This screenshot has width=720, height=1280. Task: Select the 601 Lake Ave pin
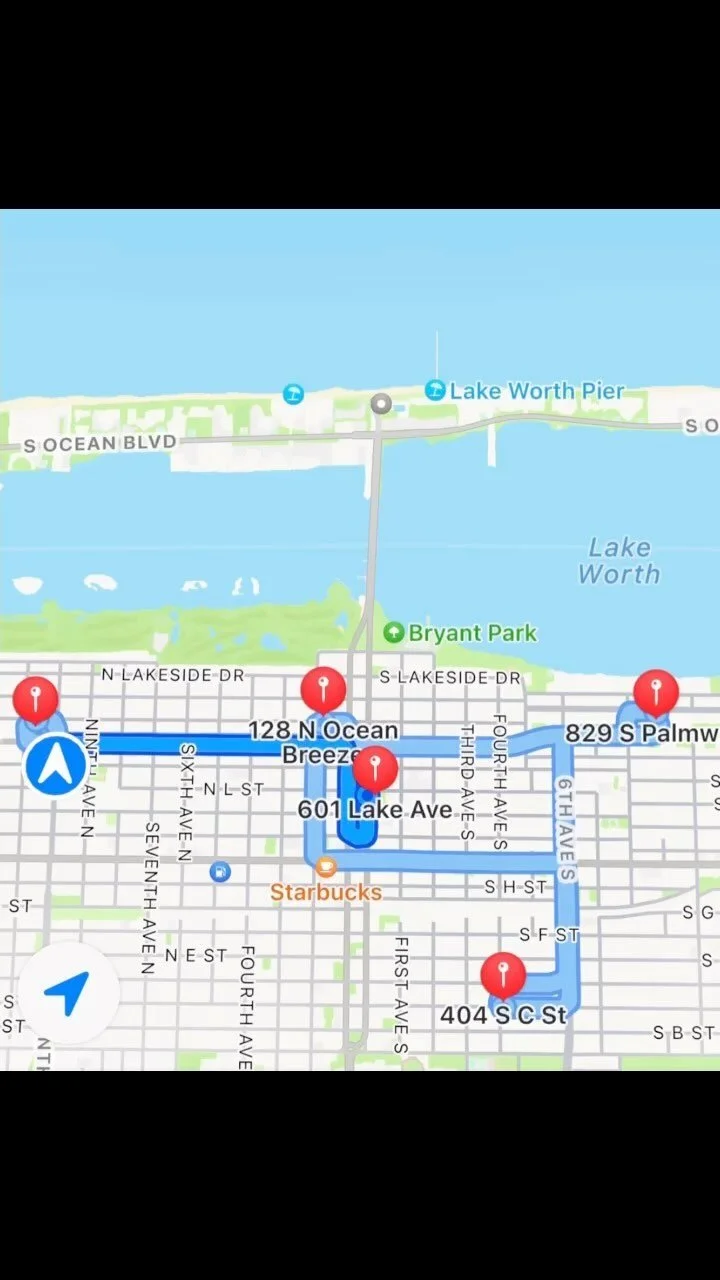[375, 768]
